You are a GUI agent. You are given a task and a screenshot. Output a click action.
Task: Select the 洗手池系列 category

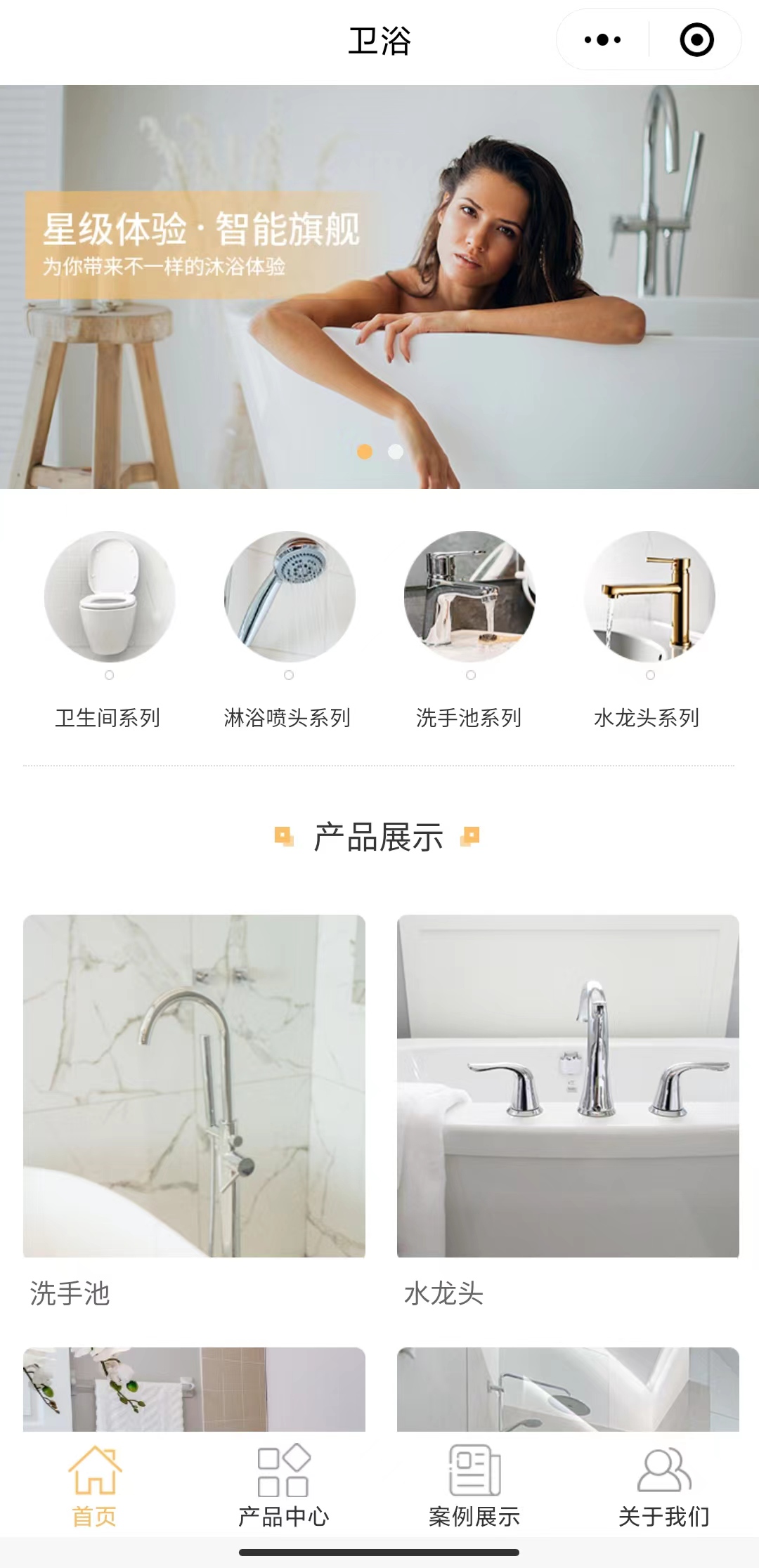(469, 597)
